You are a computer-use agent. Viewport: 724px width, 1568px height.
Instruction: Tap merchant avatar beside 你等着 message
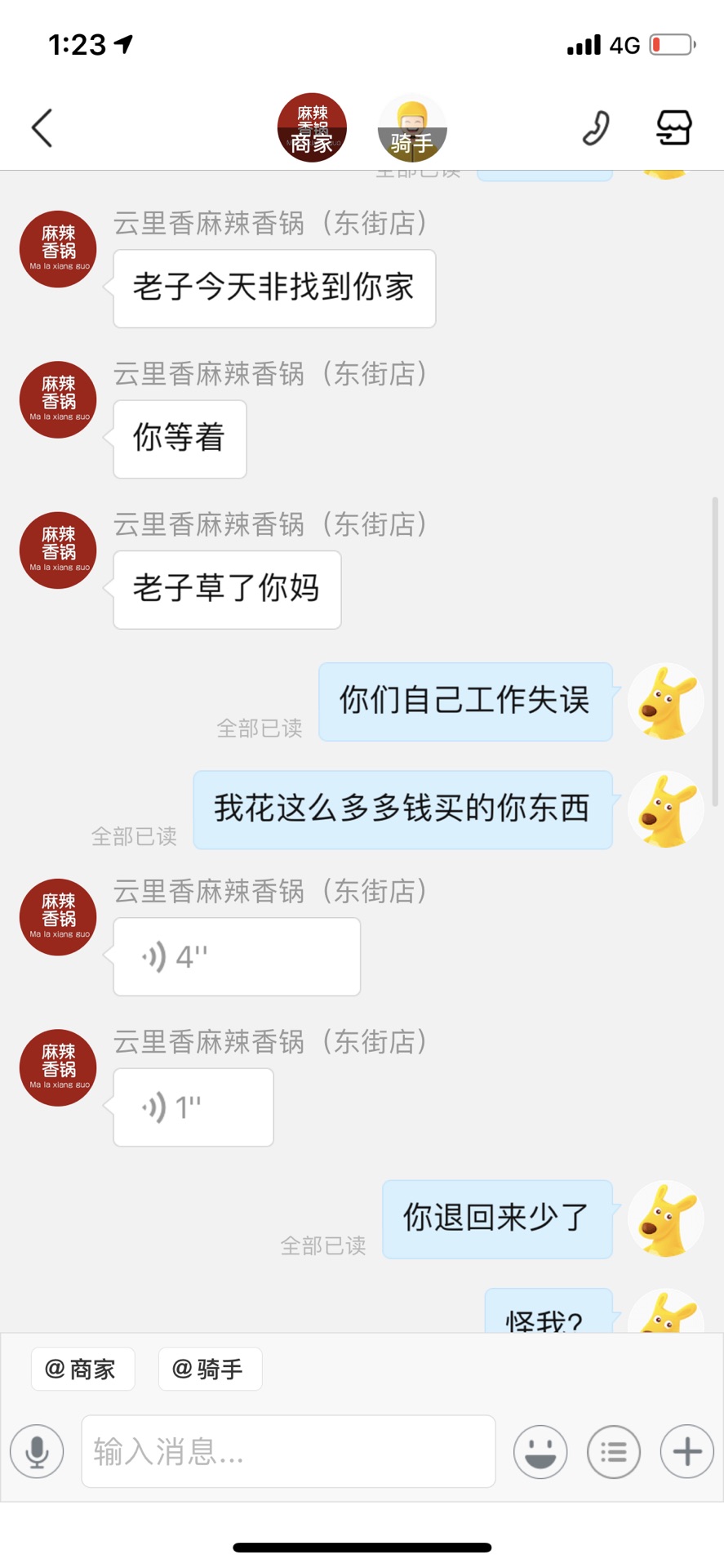(x=58, y=399)
